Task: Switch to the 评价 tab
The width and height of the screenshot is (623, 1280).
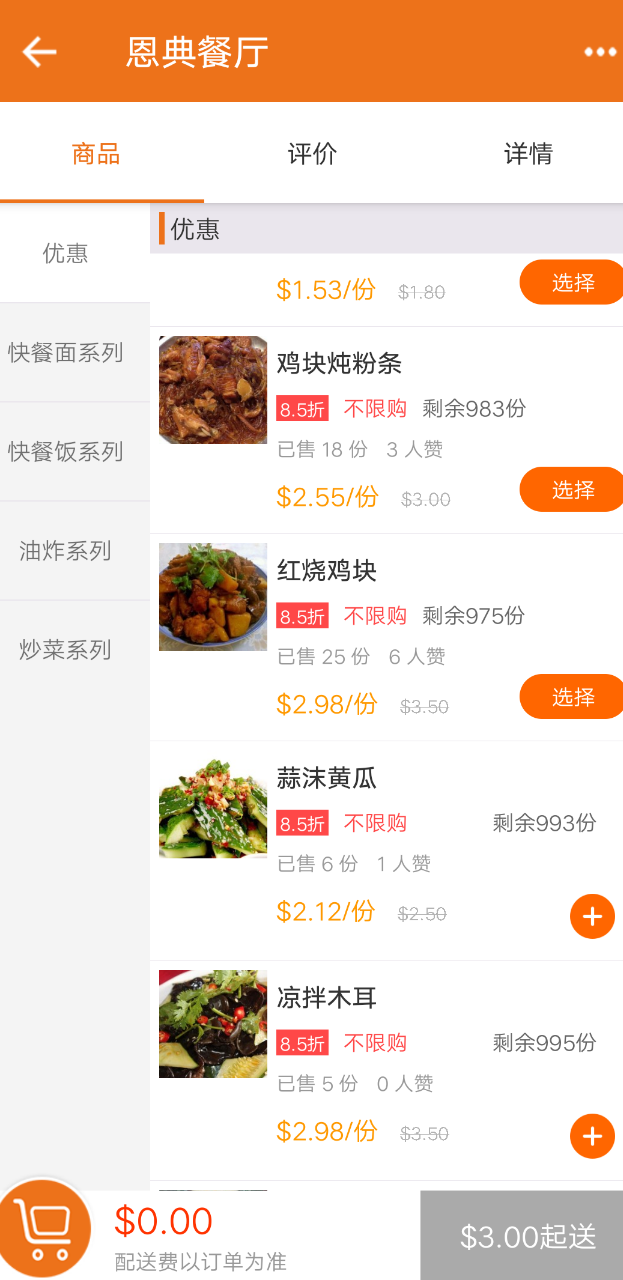Action: (x=312, y=154)
